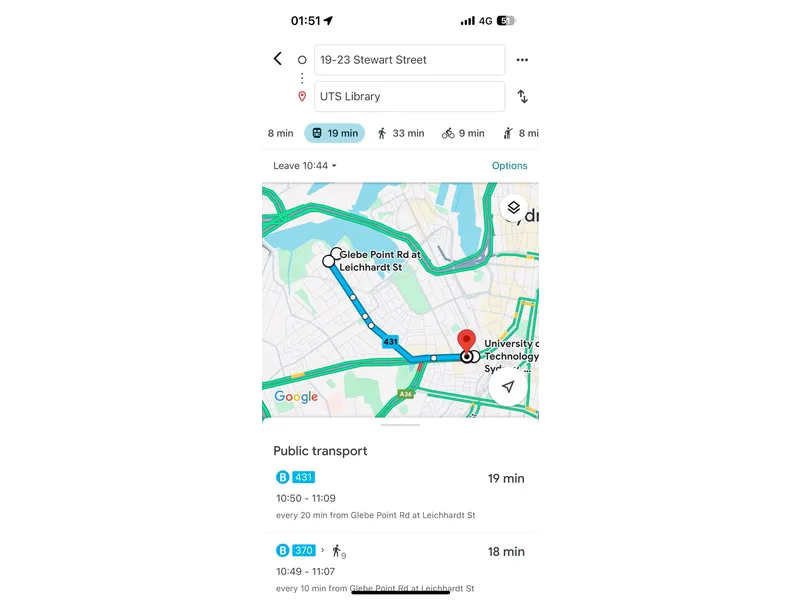Screen dimensions: 800x600
Task: Swap start and destination
Action: tap(522, 97)
